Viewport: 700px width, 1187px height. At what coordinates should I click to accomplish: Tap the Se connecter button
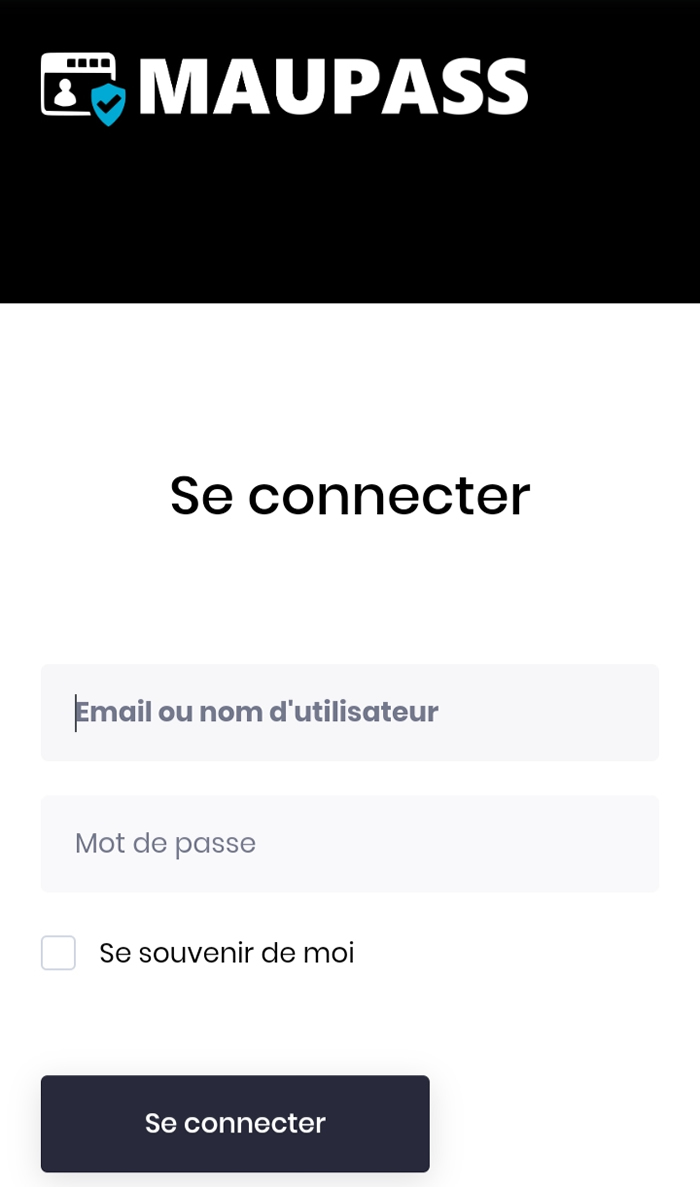(x=235, y=1123)
